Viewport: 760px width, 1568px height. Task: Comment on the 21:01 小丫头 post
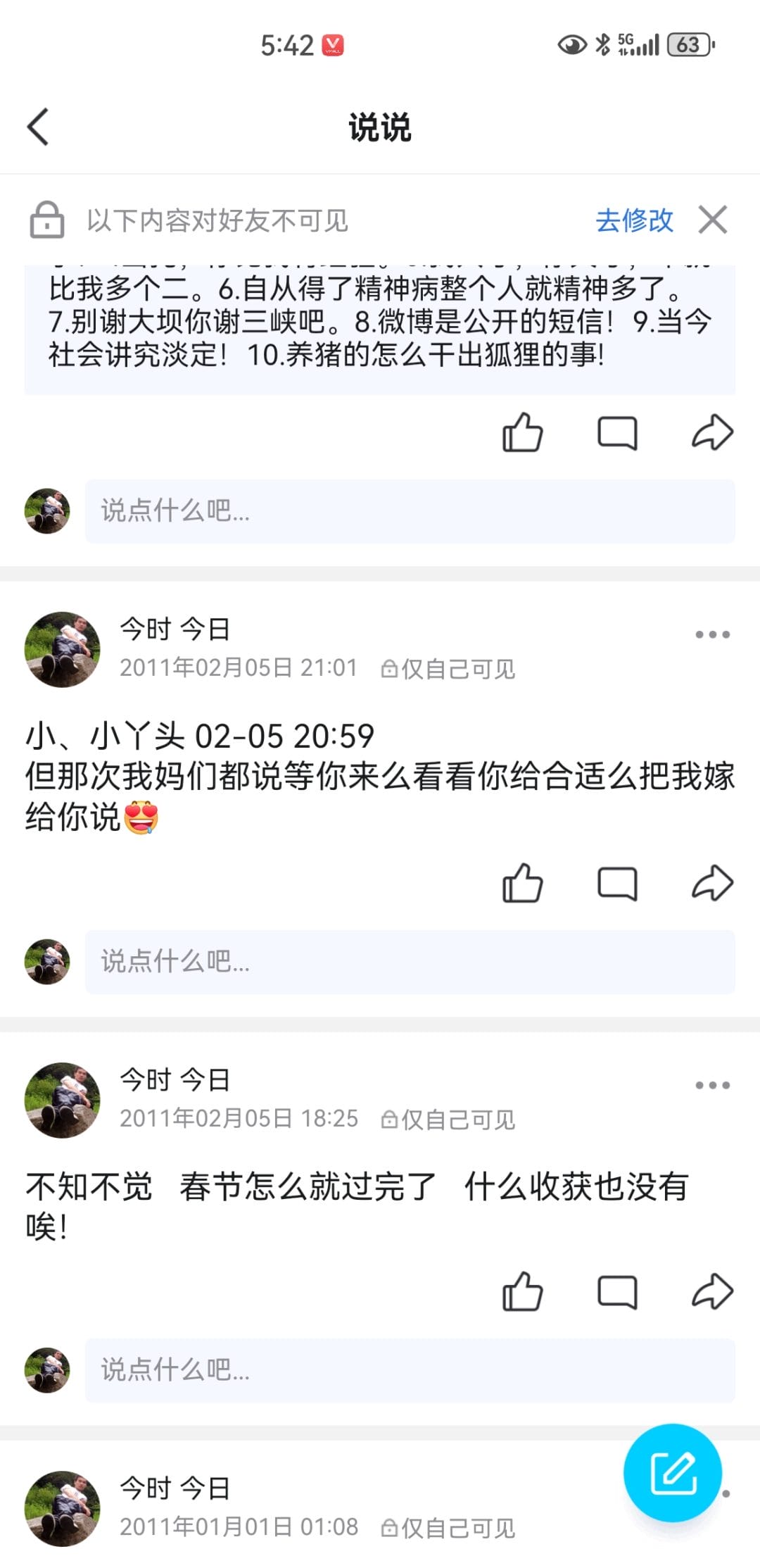click(617, 883)
